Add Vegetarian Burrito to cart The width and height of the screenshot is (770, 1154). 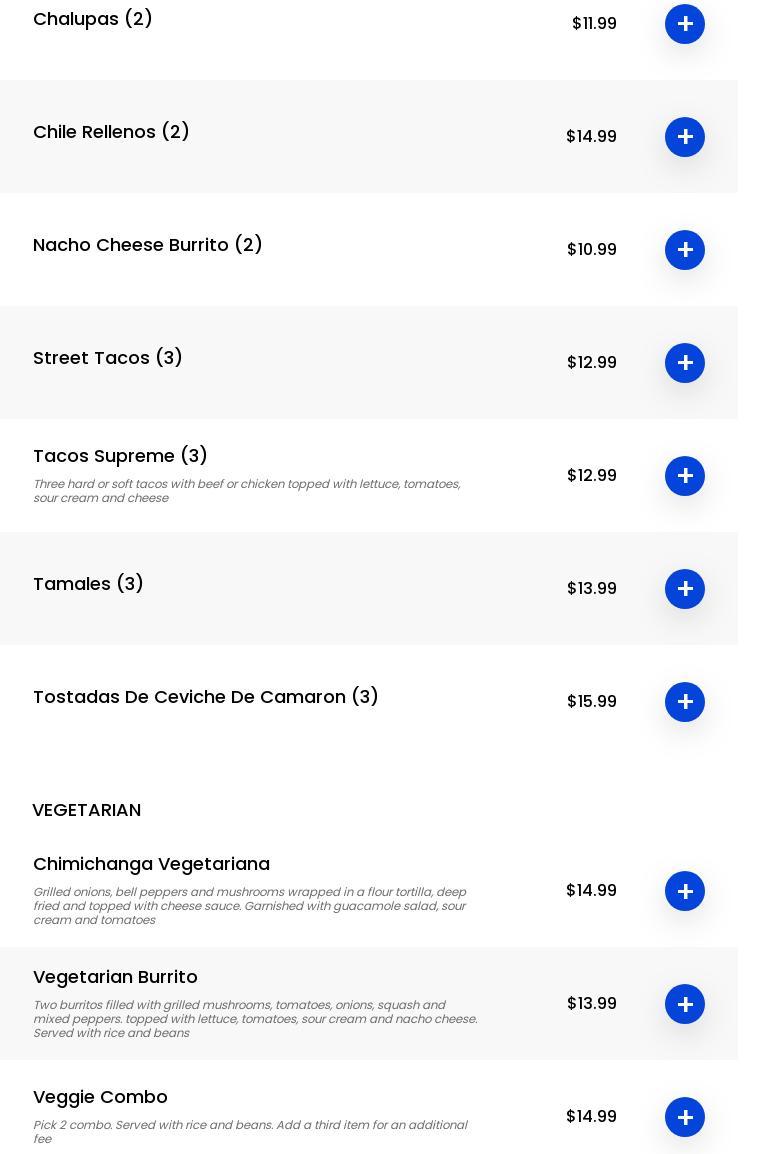coord(685,1004)
